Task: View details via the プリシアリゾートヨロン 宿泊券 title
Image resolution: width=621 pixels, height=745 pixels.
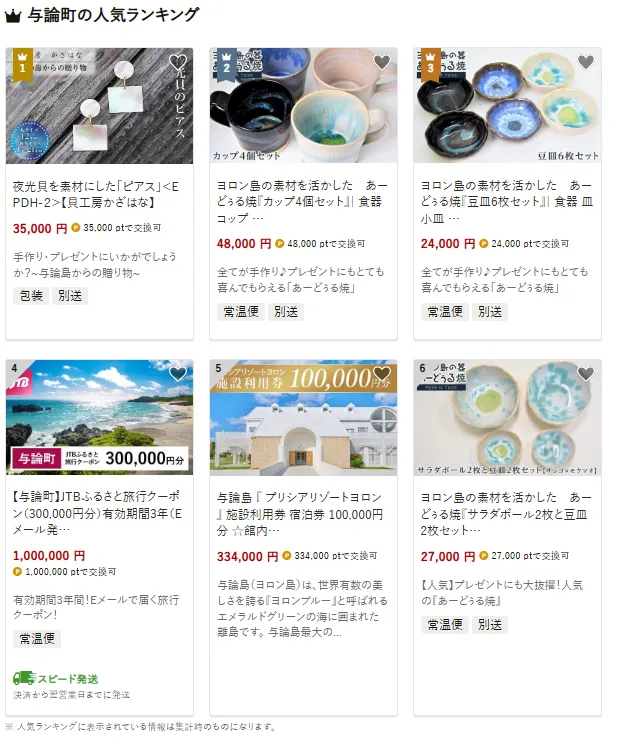Action: click(303, 513)
